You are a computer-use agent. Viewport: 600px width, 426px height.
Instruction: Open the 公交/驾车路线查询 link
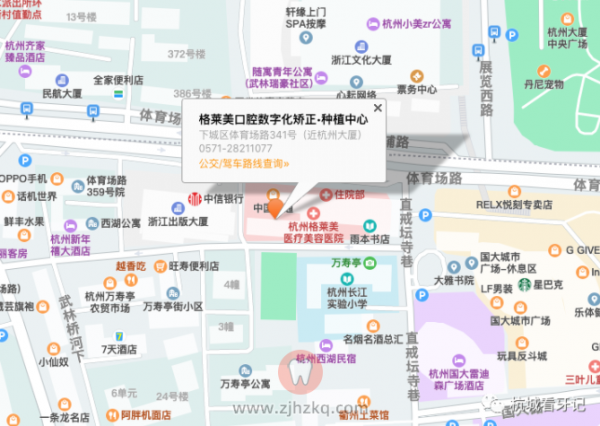pyautogui.click(x=244, y=163)
